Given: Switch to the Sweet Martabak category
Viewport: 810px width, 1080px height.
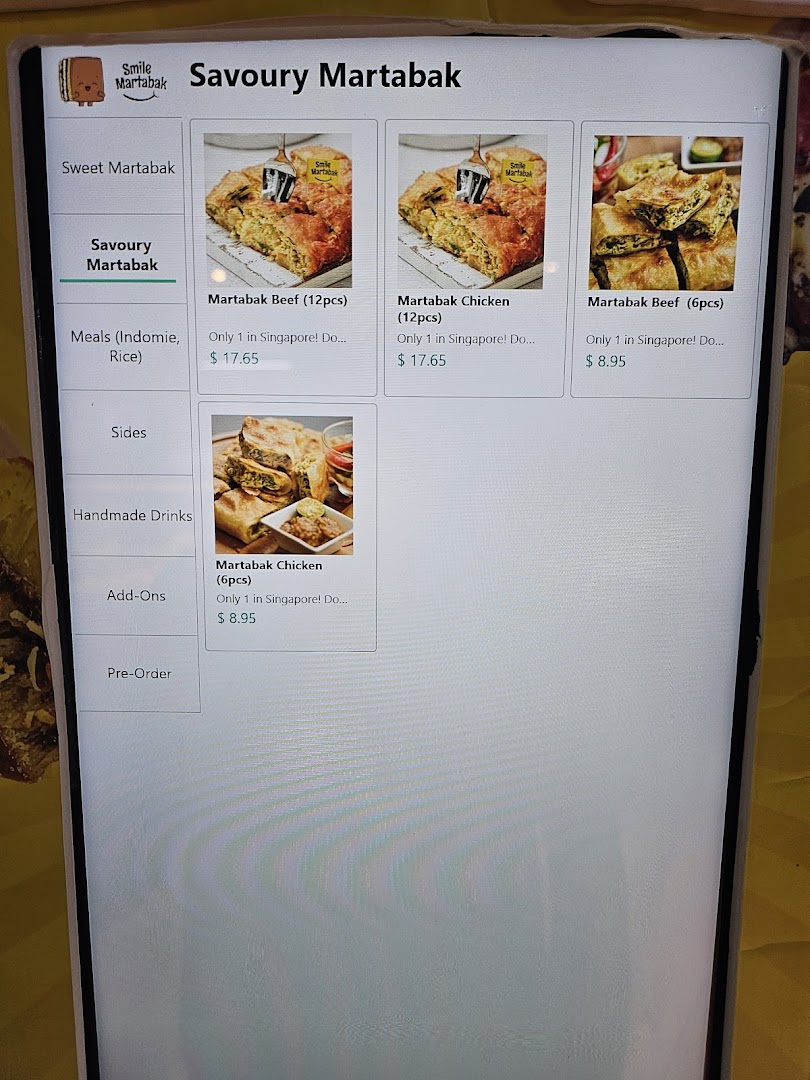Looking at the screenshot, I should (x=117, y=168).
